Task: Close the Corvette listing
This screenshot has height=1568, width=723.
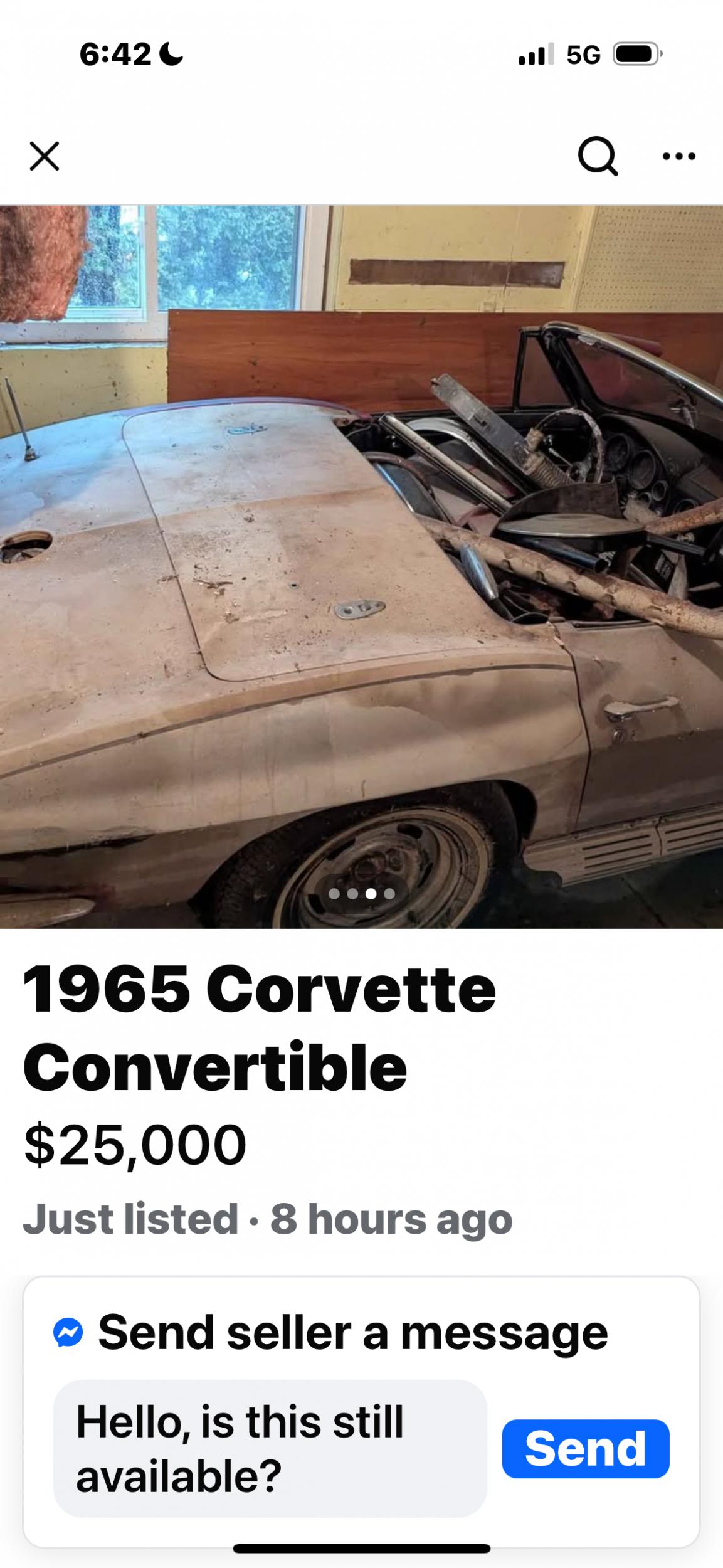Action: tap(45, 156)
